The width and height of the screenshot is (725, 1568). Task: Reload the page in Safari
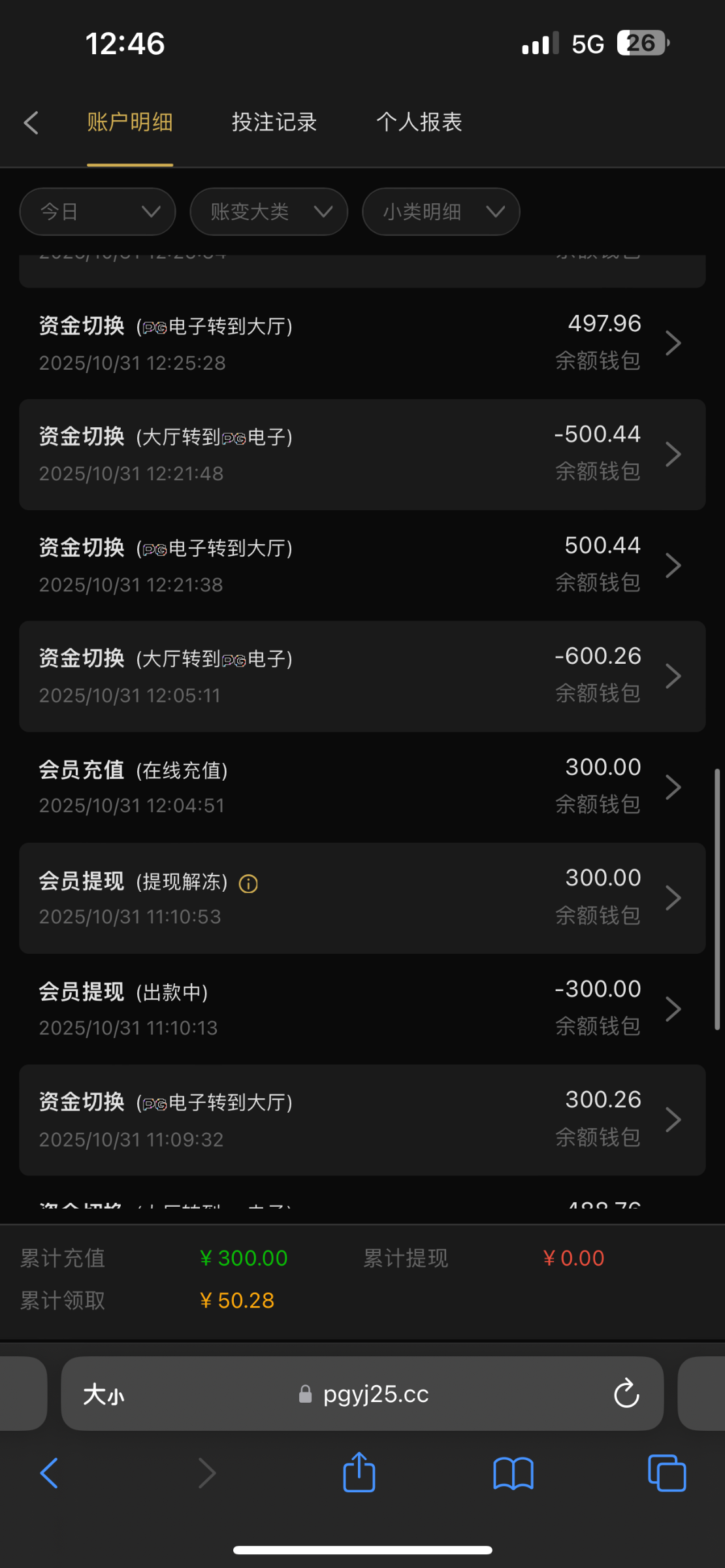[626, 1394]
